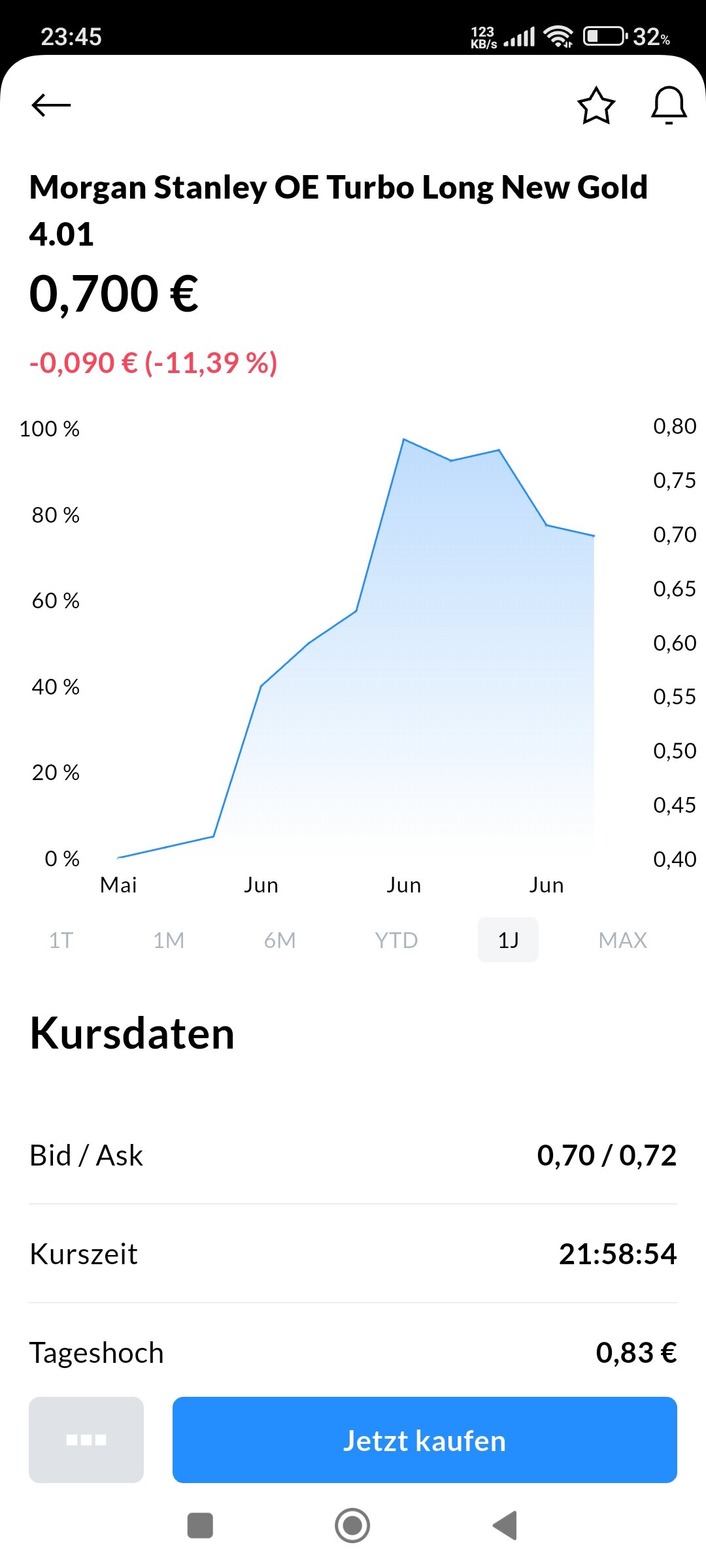Open the three-dot more options button
Screen dimensions: 706x1568
pos(86,1440)
